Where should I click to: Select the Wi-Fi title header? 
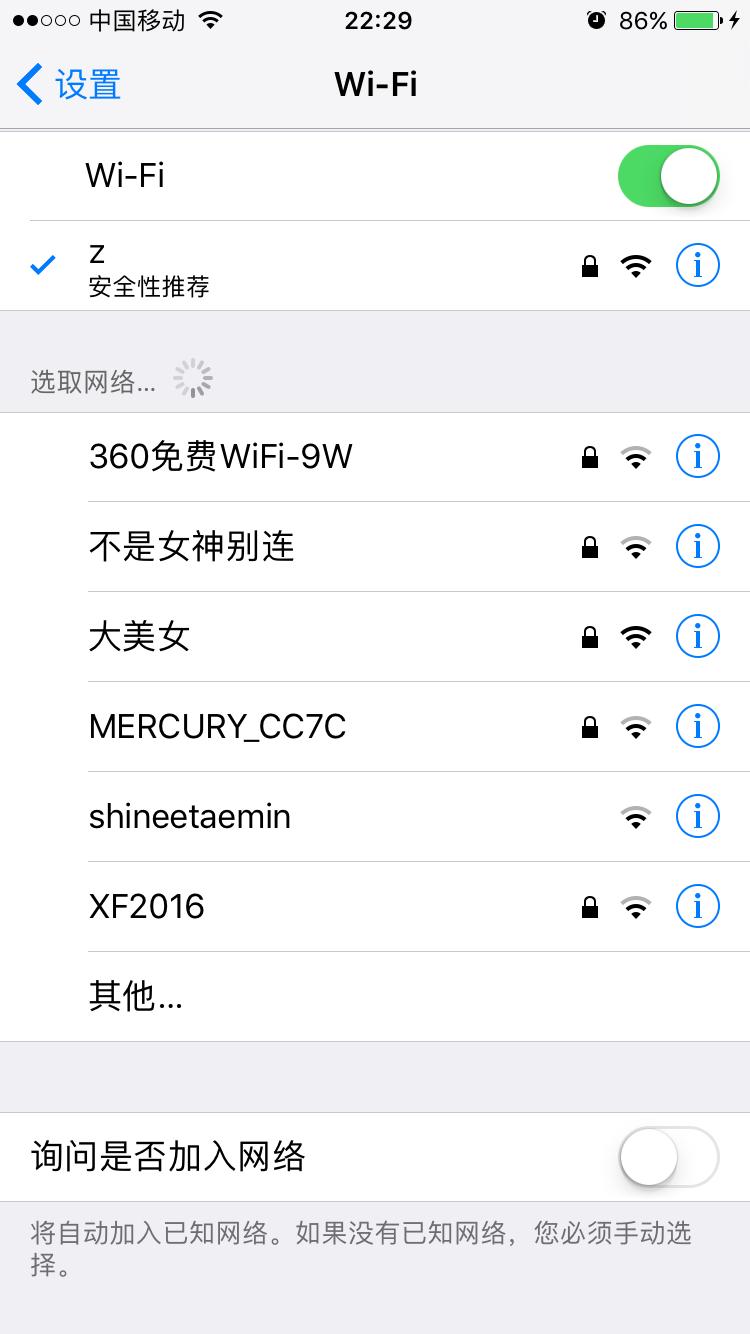pos(375,85)
